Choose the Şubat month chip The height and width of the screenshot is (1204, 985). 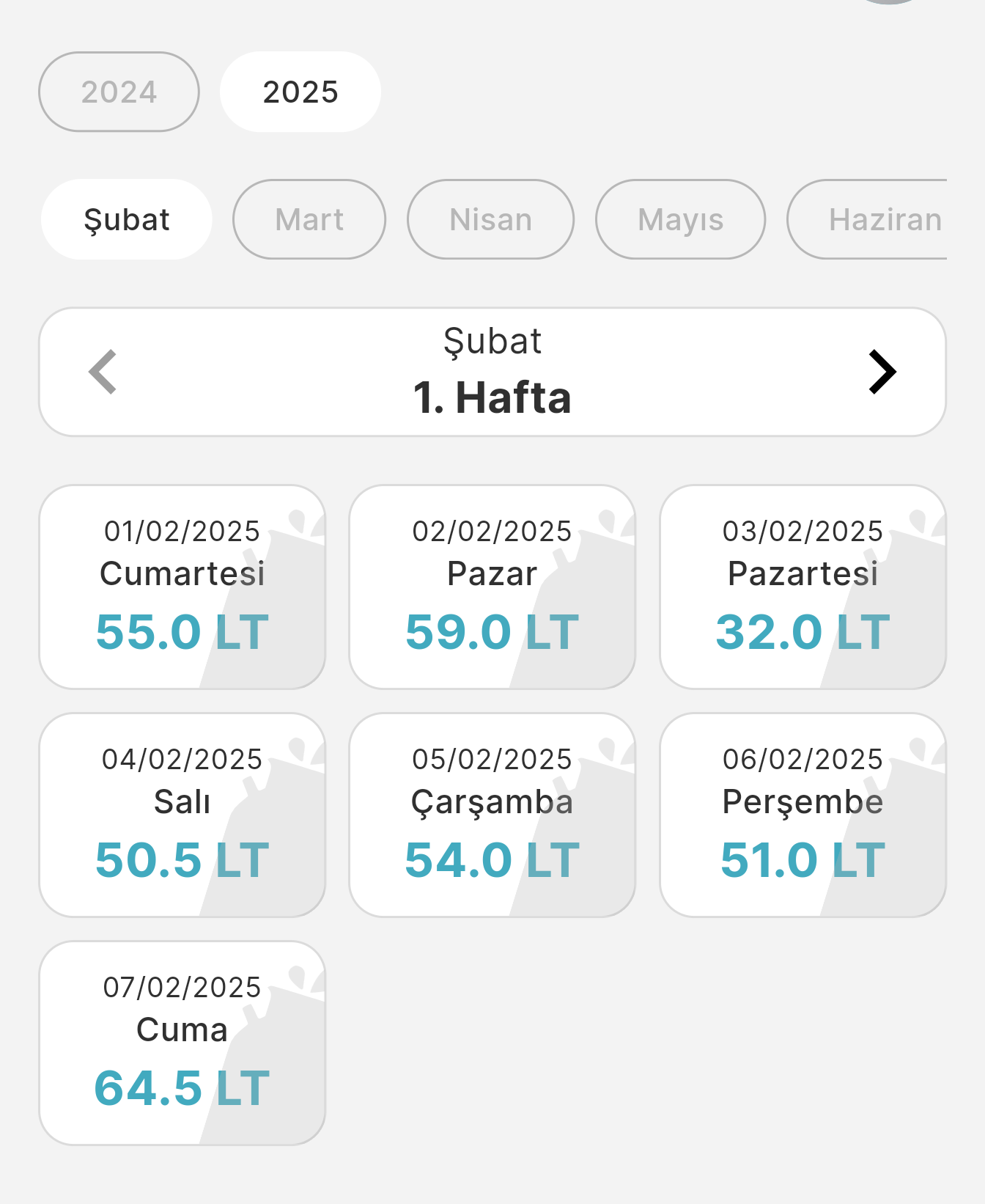click(x=127, y=219)
